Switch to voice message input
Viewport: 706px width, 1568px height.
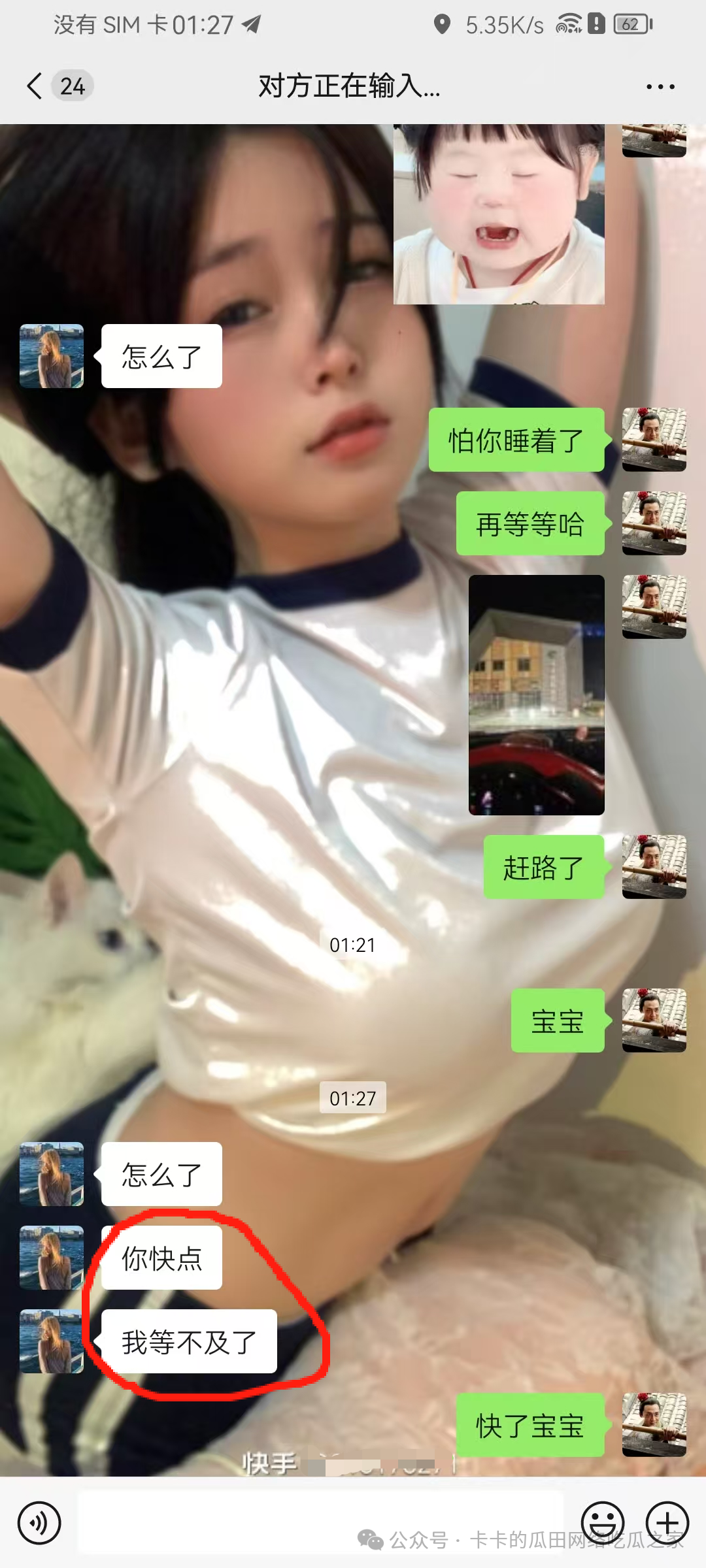(x=39, y=1523)
